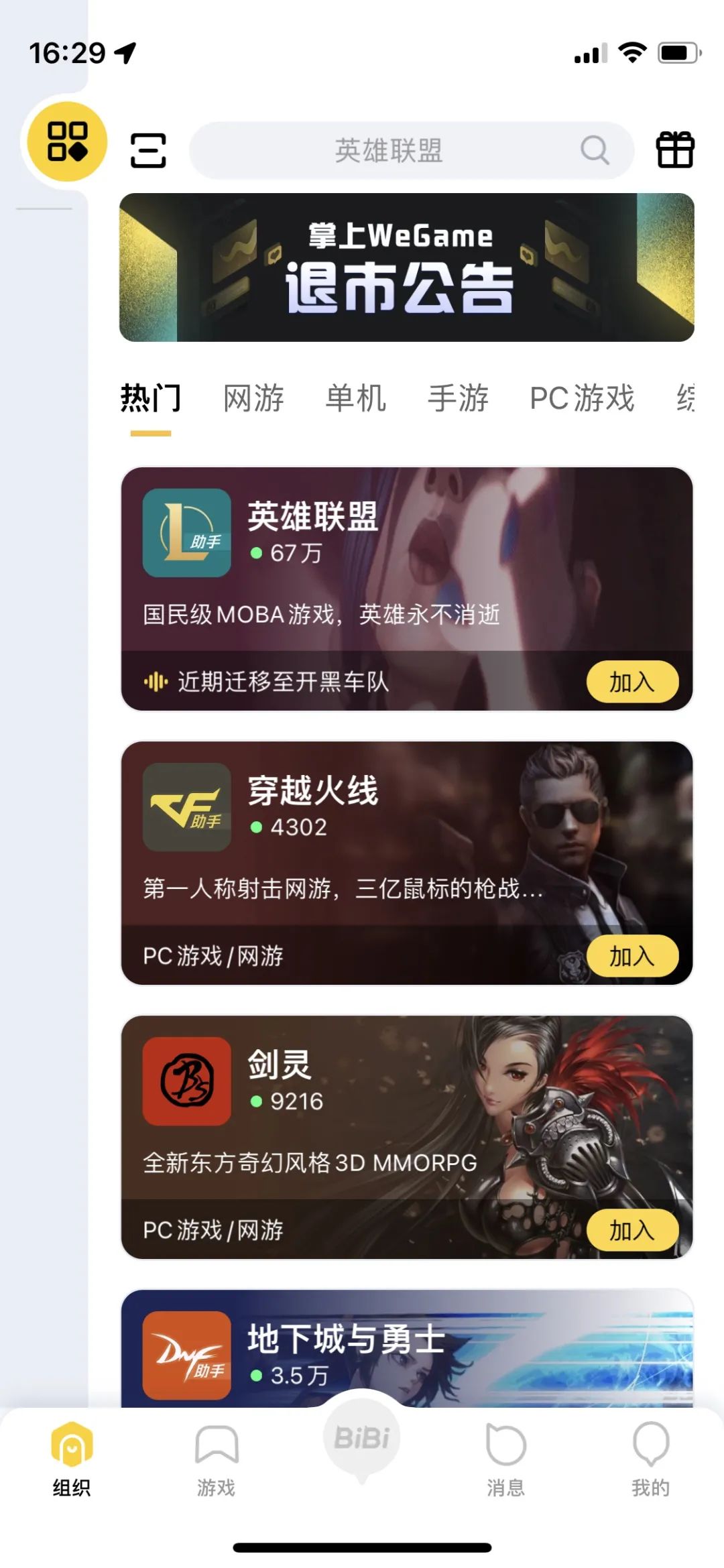Open the yellow organization grid icon

(67, 141)
